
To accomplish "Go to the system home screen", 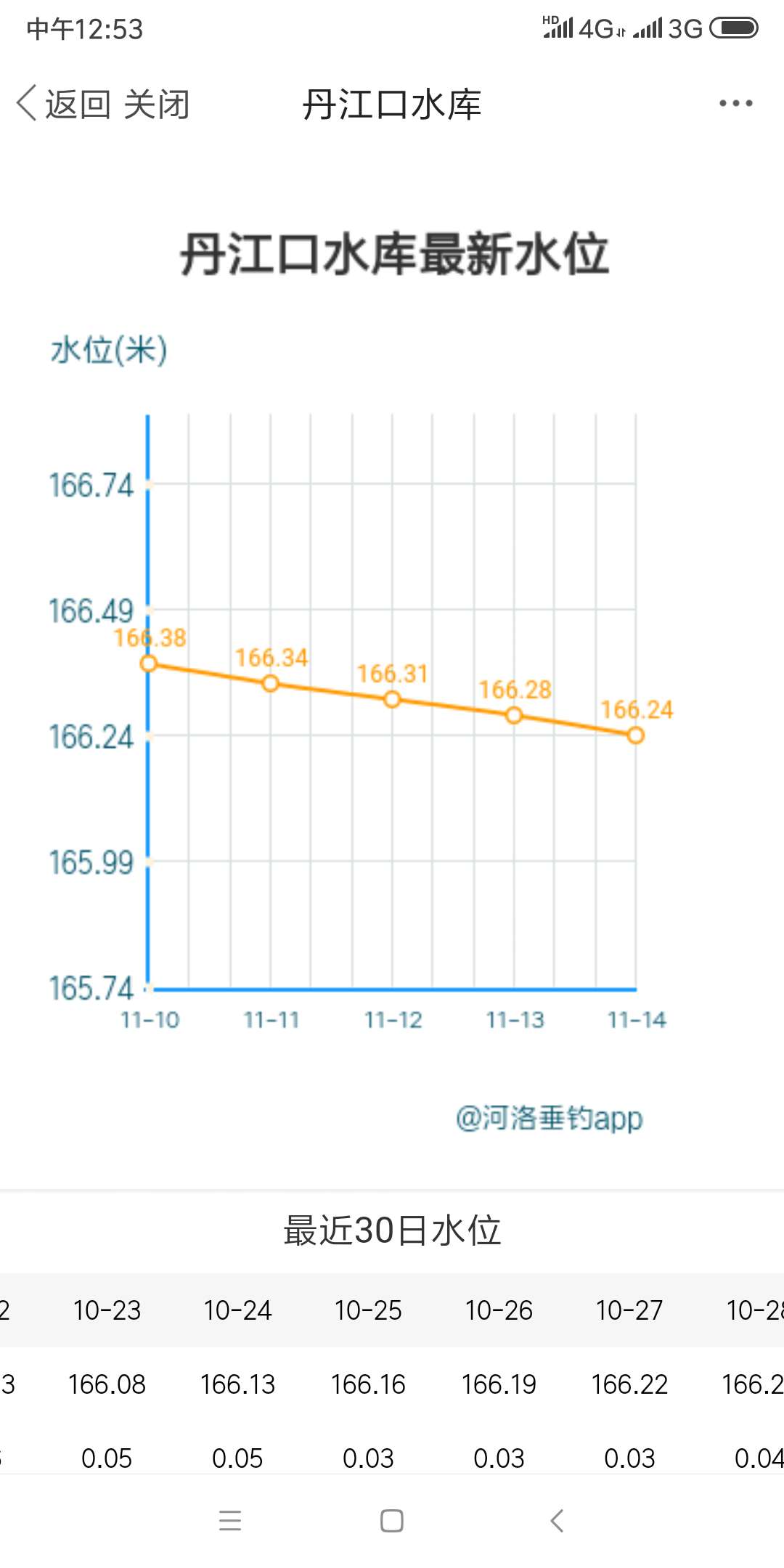I will click(x=392, y=1520).
